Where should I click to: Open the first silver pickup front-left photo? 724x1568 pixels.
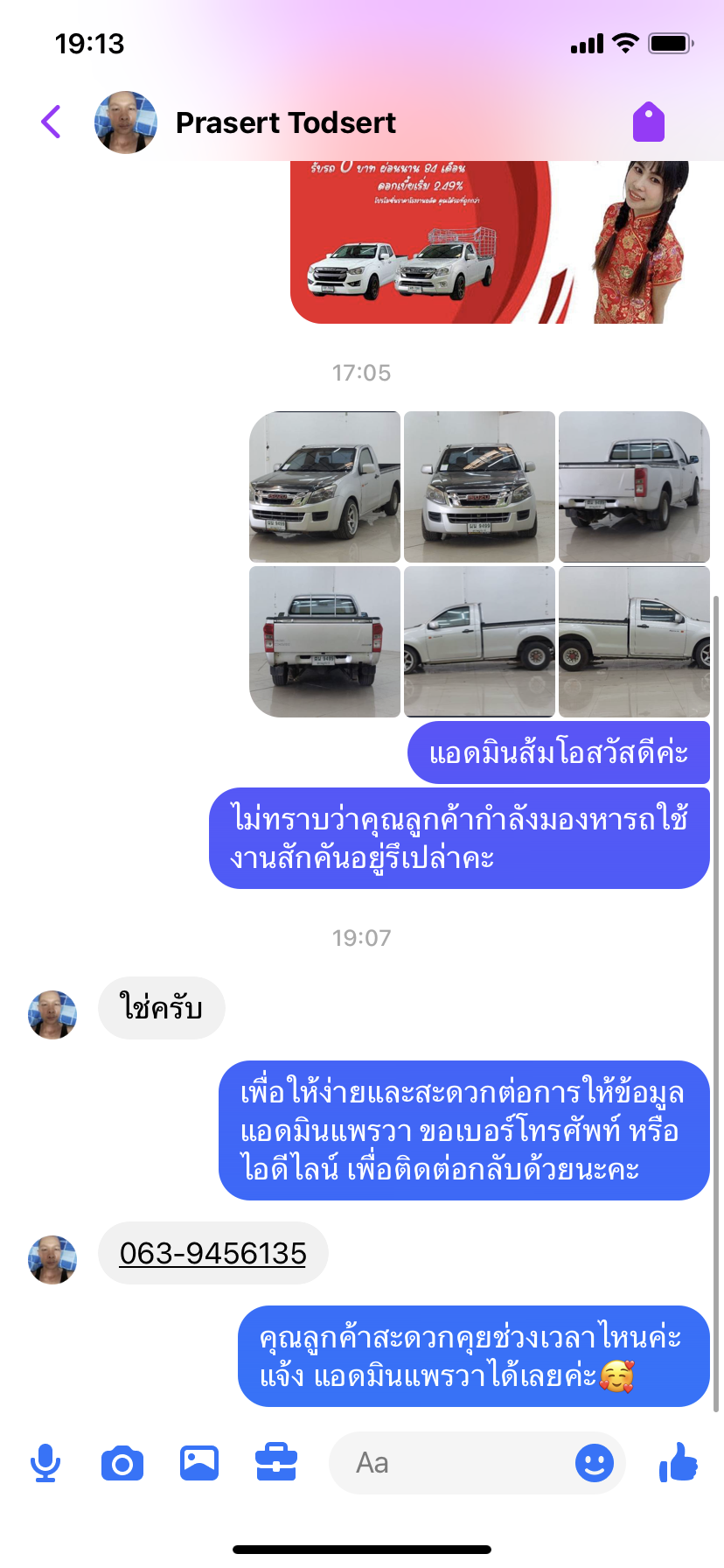click(x=325, y=486)
